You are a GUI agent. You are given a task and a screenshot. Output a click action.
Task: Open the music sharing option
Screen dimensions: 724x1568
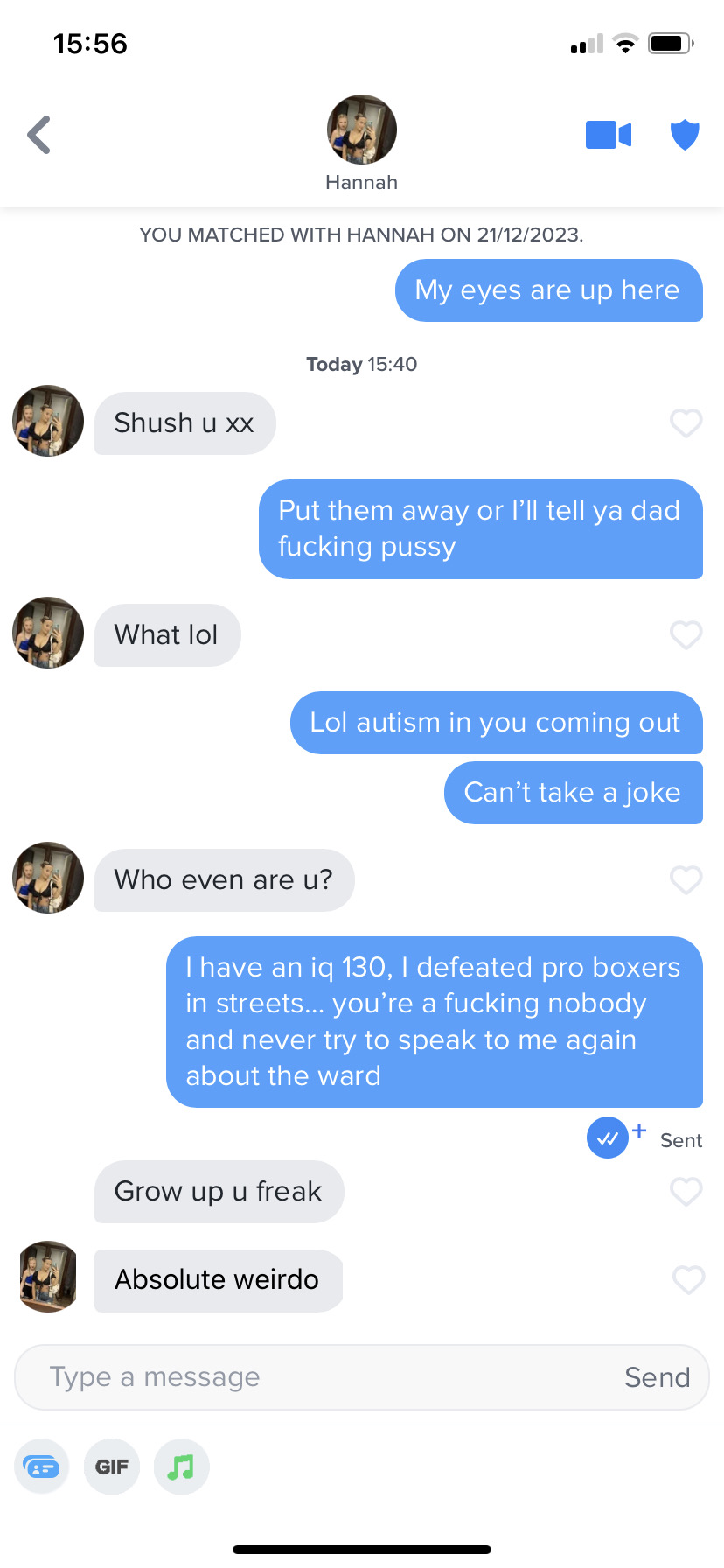181,1466
